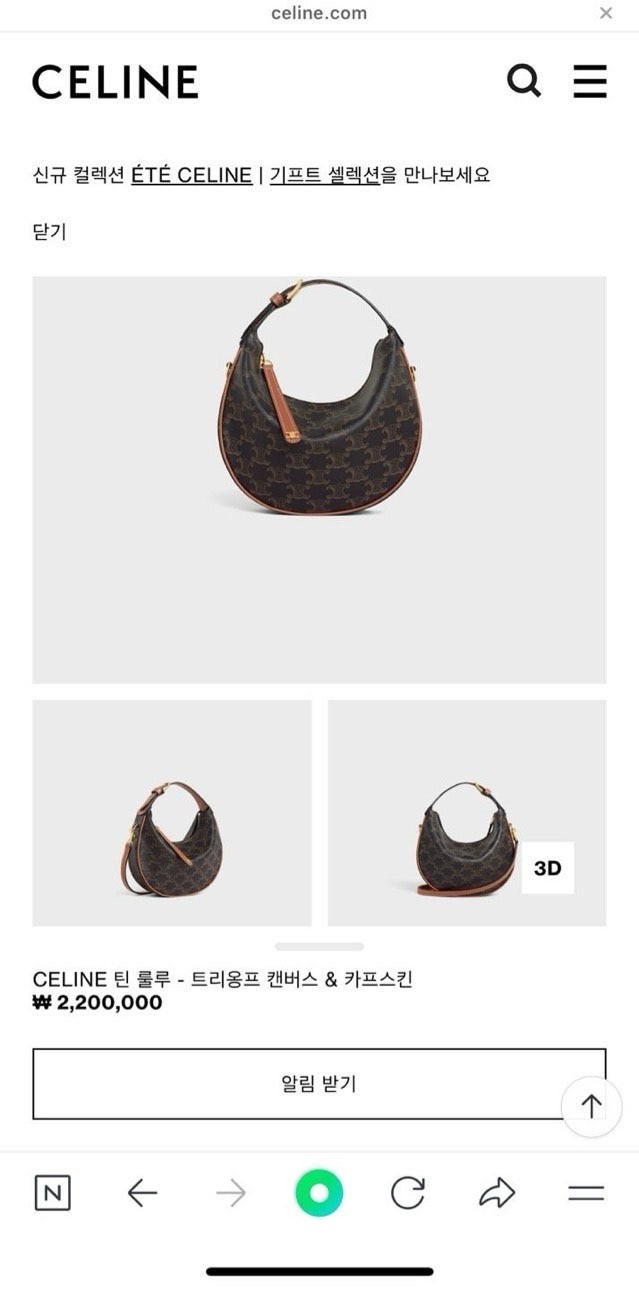Open the Celine site search
This screenshot has width=639, height=1290.
pos(523,80)
